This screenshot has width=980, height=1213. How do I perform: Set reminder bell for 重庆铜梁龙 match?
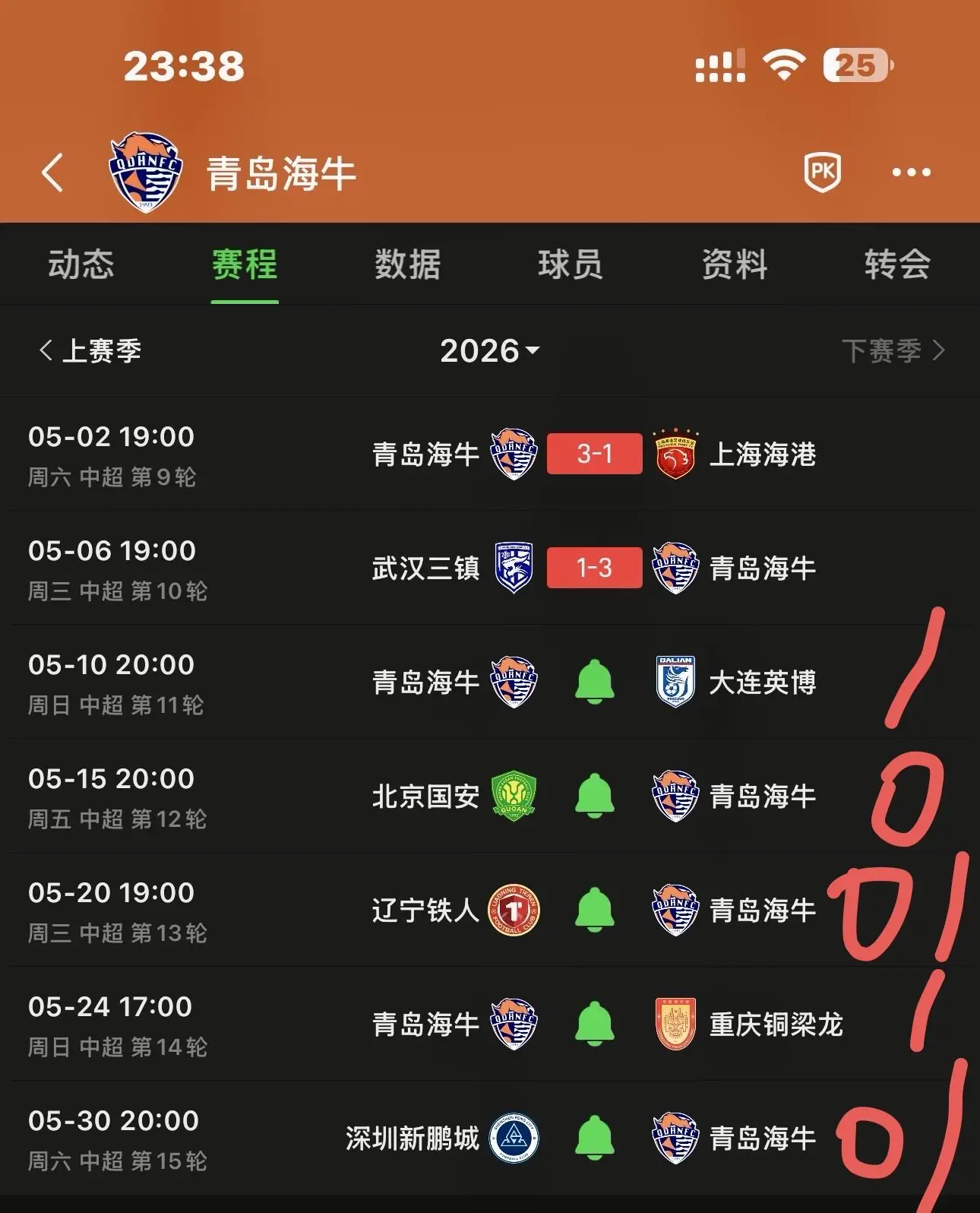pos(595,1024)
